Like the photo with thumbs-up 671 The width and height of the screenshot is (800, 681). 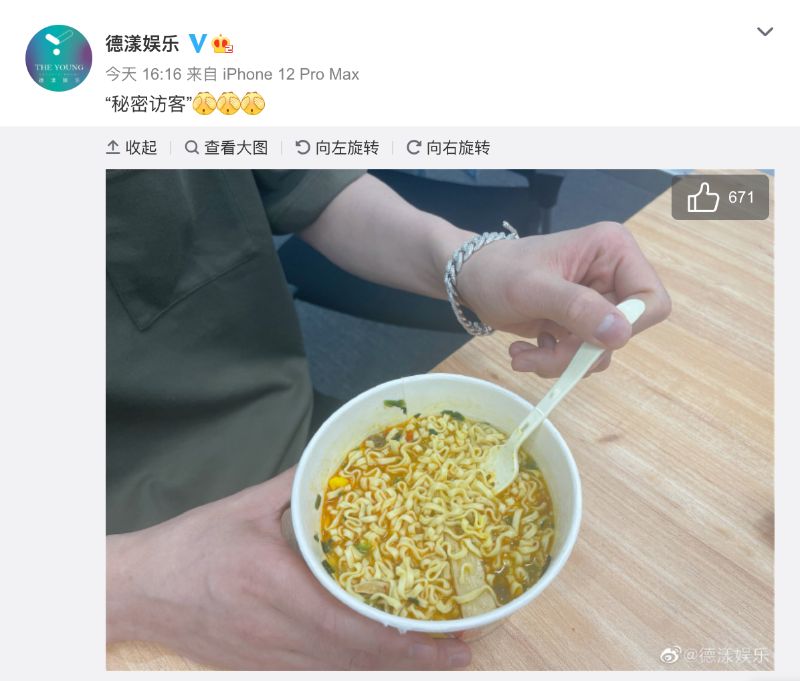pyautogui.click(x=720, y=197)
